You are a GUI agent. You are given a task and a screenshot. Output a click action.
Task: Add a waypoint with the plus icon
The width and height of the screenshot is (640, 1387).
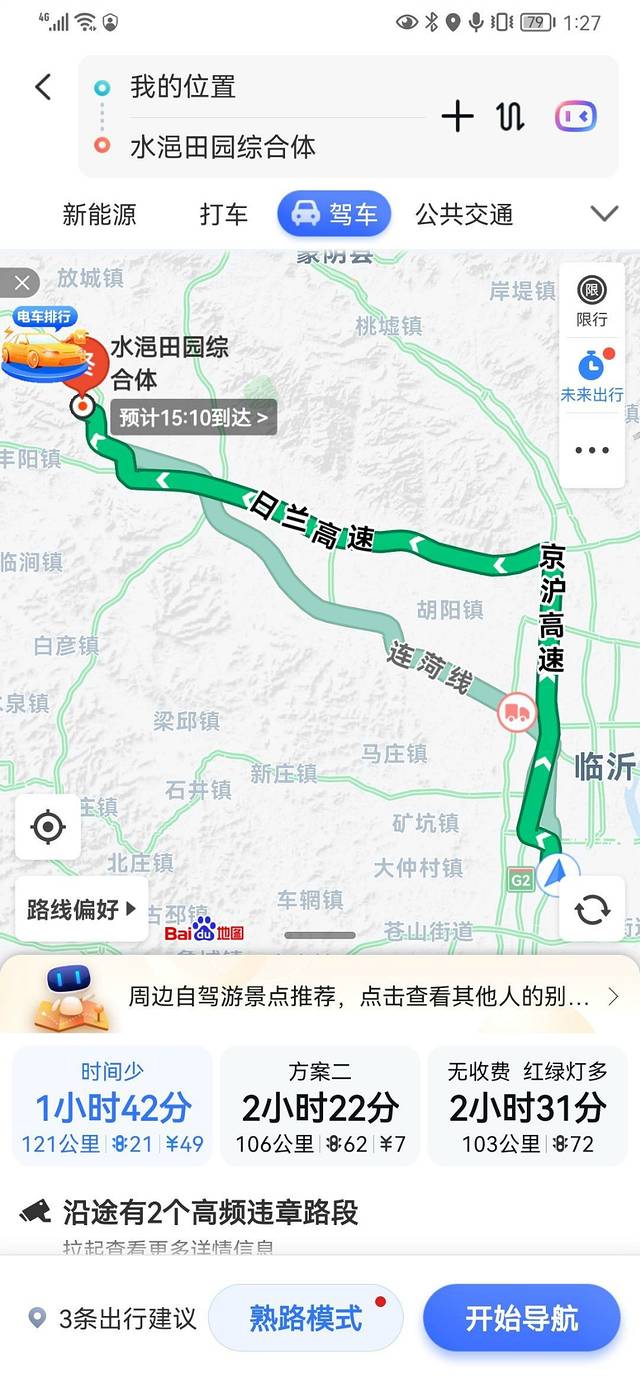[457, 117]
